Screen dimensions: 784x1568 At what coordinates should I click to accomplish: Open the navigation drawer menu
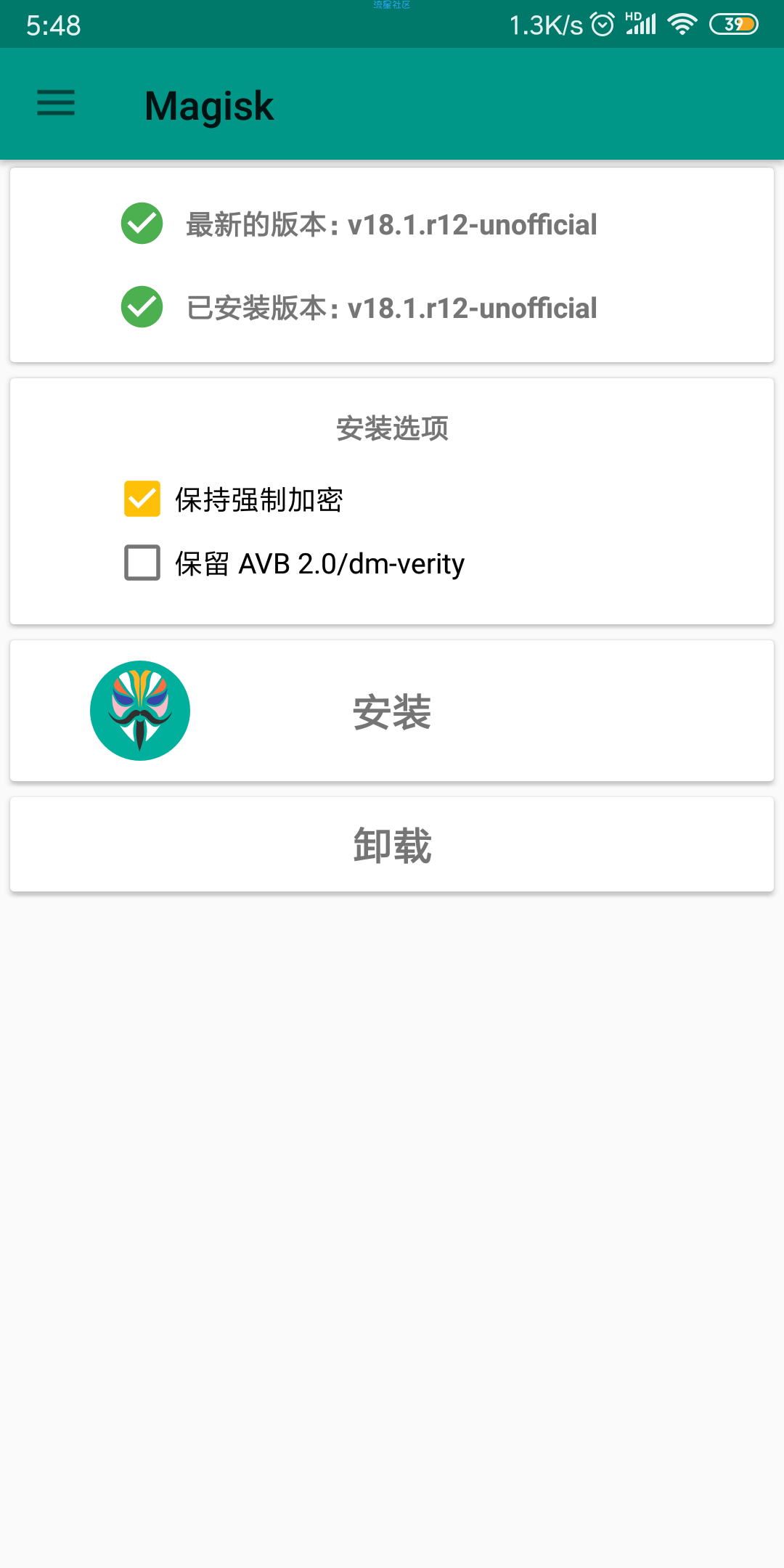coord(56,103)
